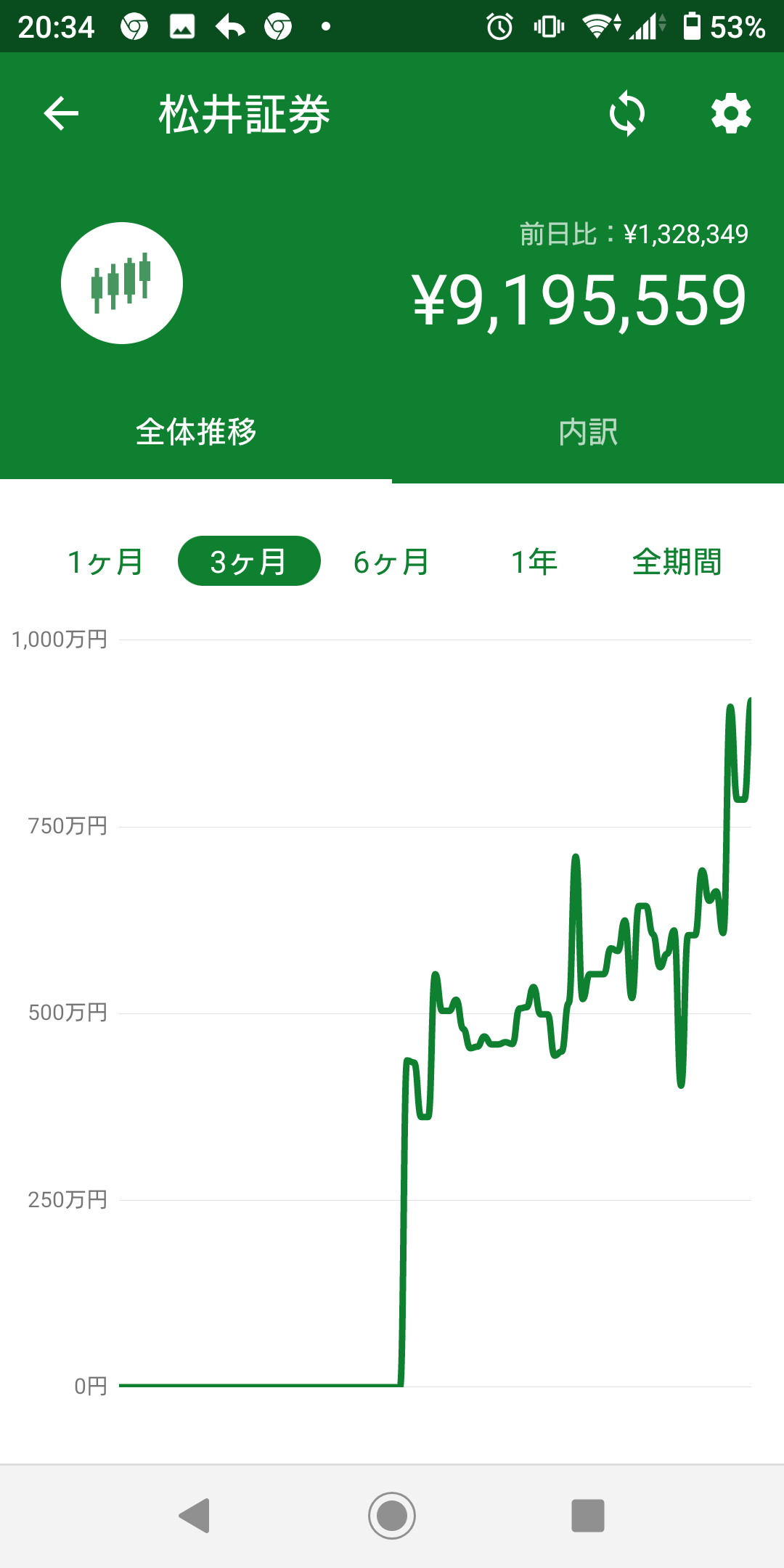Show the 1ヶ月 chart range

(x=106, y=562)
